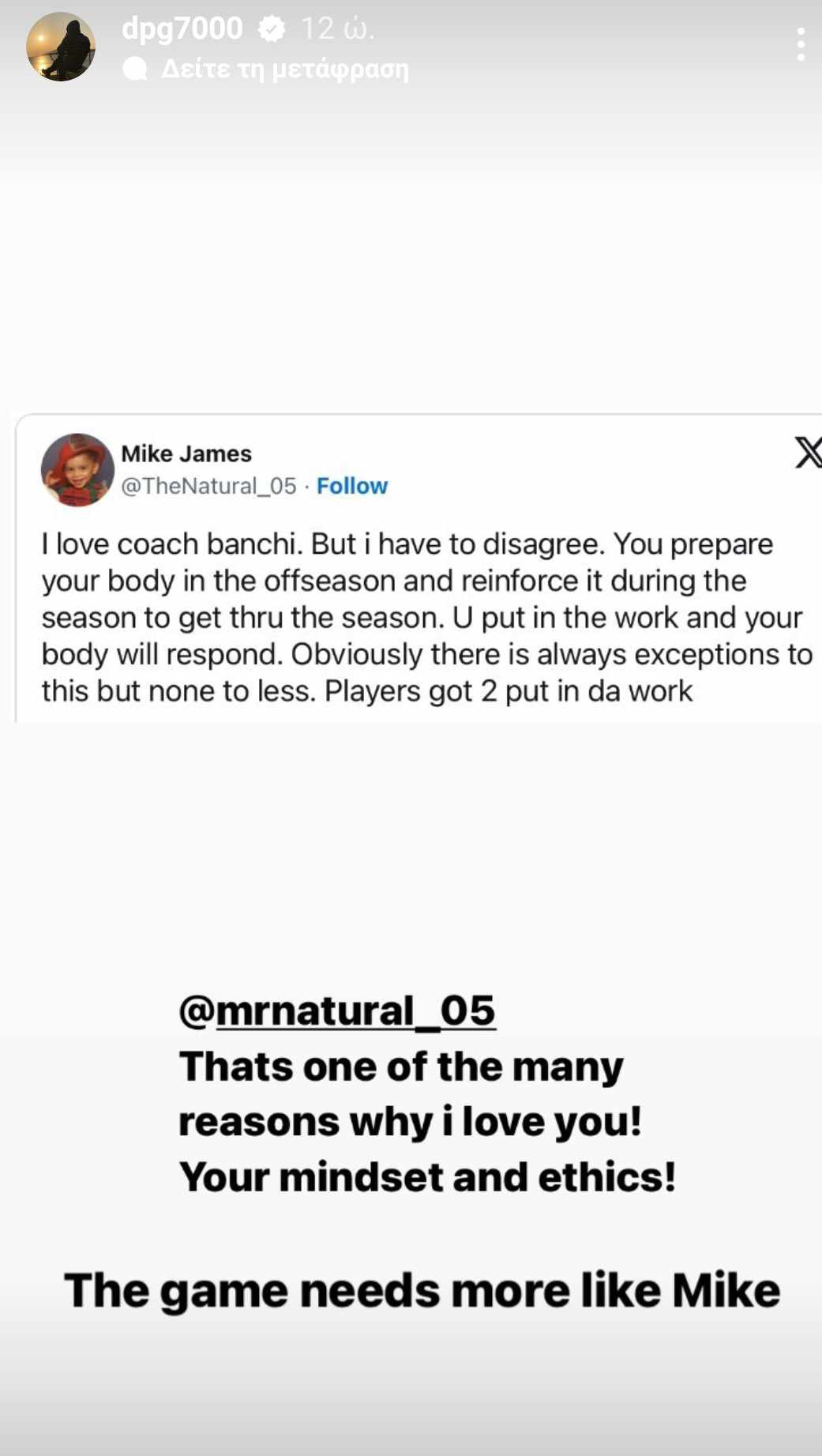Open the @mrnatural_05 mention
This screenshot has height=1456, width=822.
pos(337,1010)
